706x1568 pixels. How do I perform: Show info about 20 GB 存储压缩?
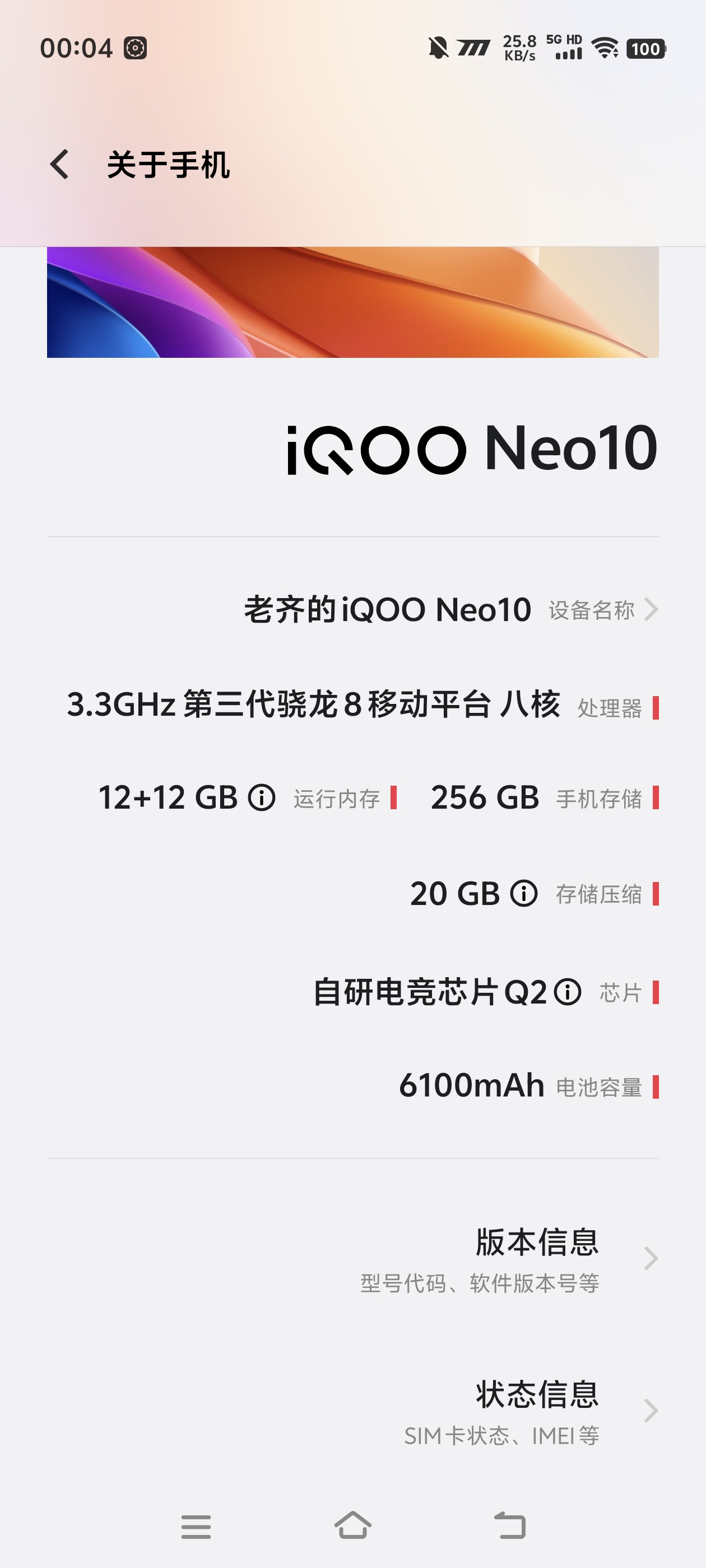pyautogui.click(x=524, y=894)
